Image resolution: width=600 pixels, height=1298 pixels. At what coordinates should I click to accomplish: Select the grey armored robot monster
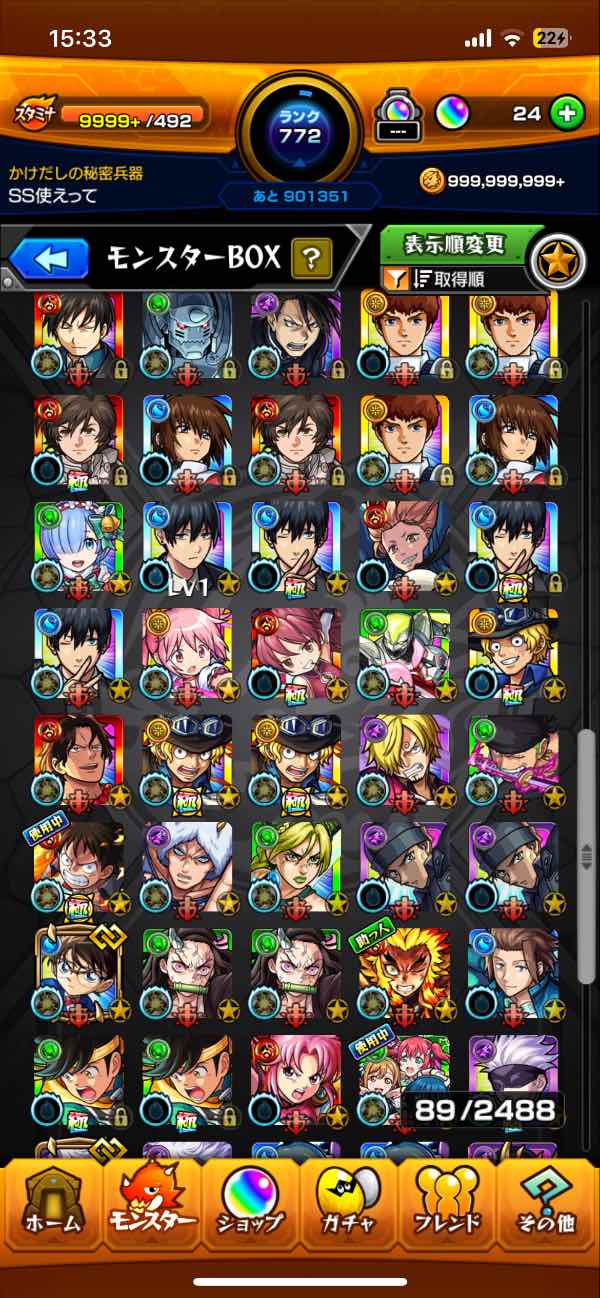187,337
